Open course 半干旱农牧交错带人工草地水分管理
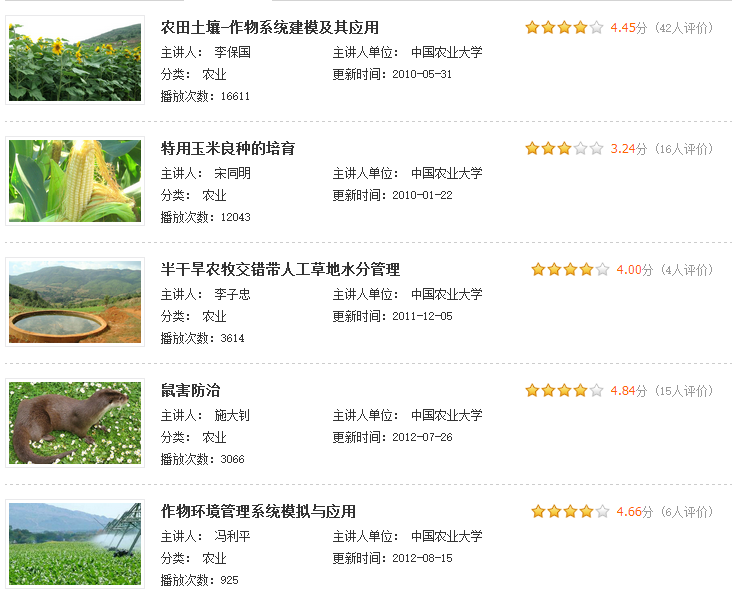Screen dimensions: 753x598 click(x=280, y=270)
